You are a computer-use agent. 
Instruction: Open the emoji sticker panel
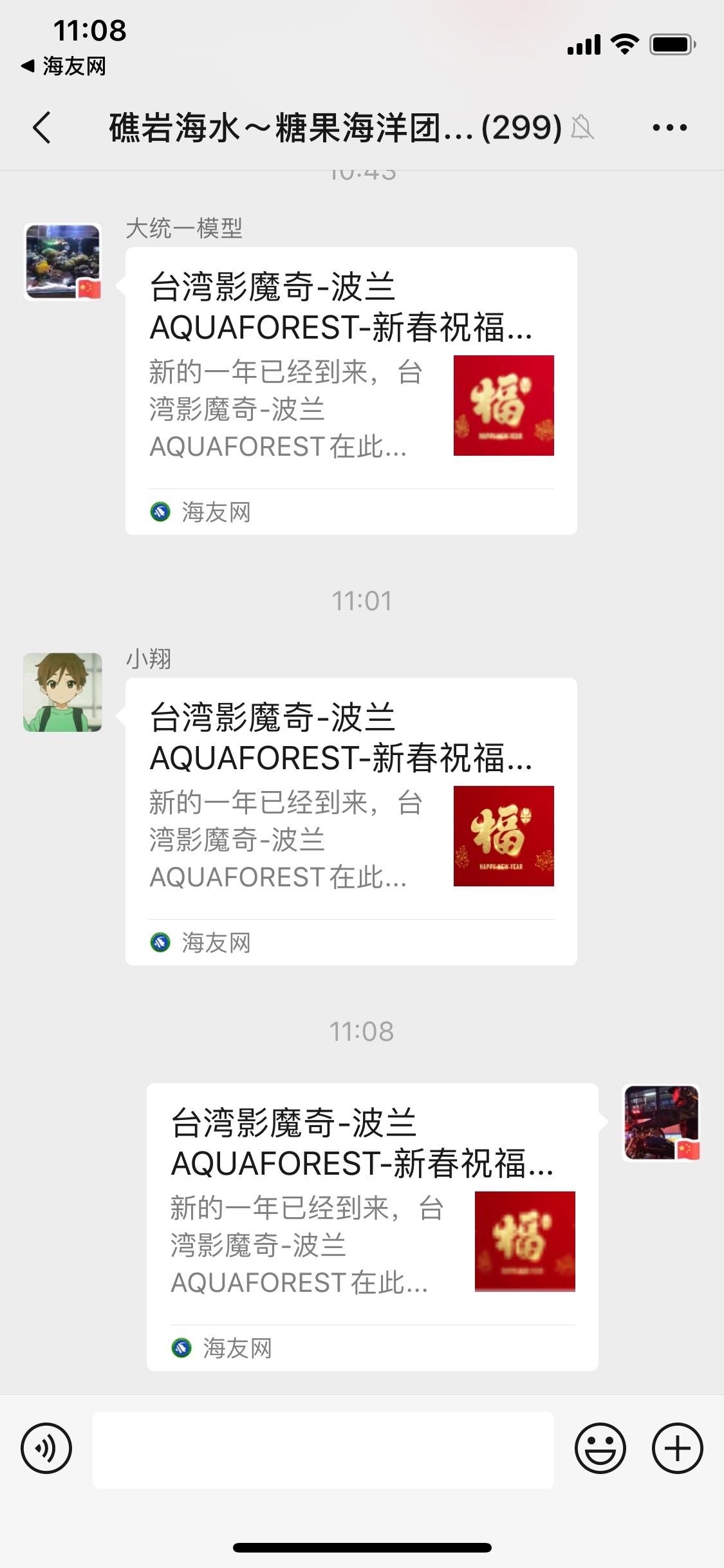(600, 1449)
